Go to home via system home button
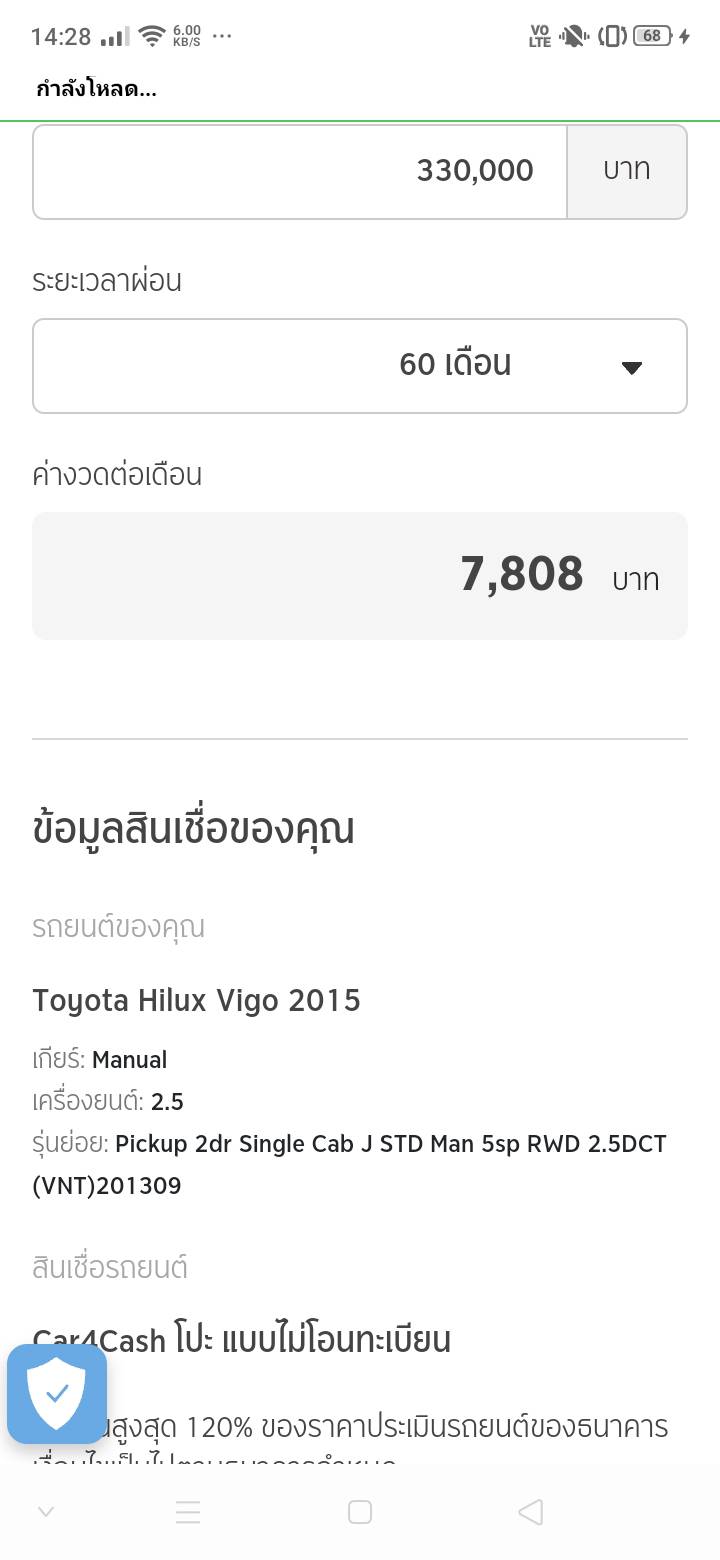720x1560 pixels. [360, 1512]
